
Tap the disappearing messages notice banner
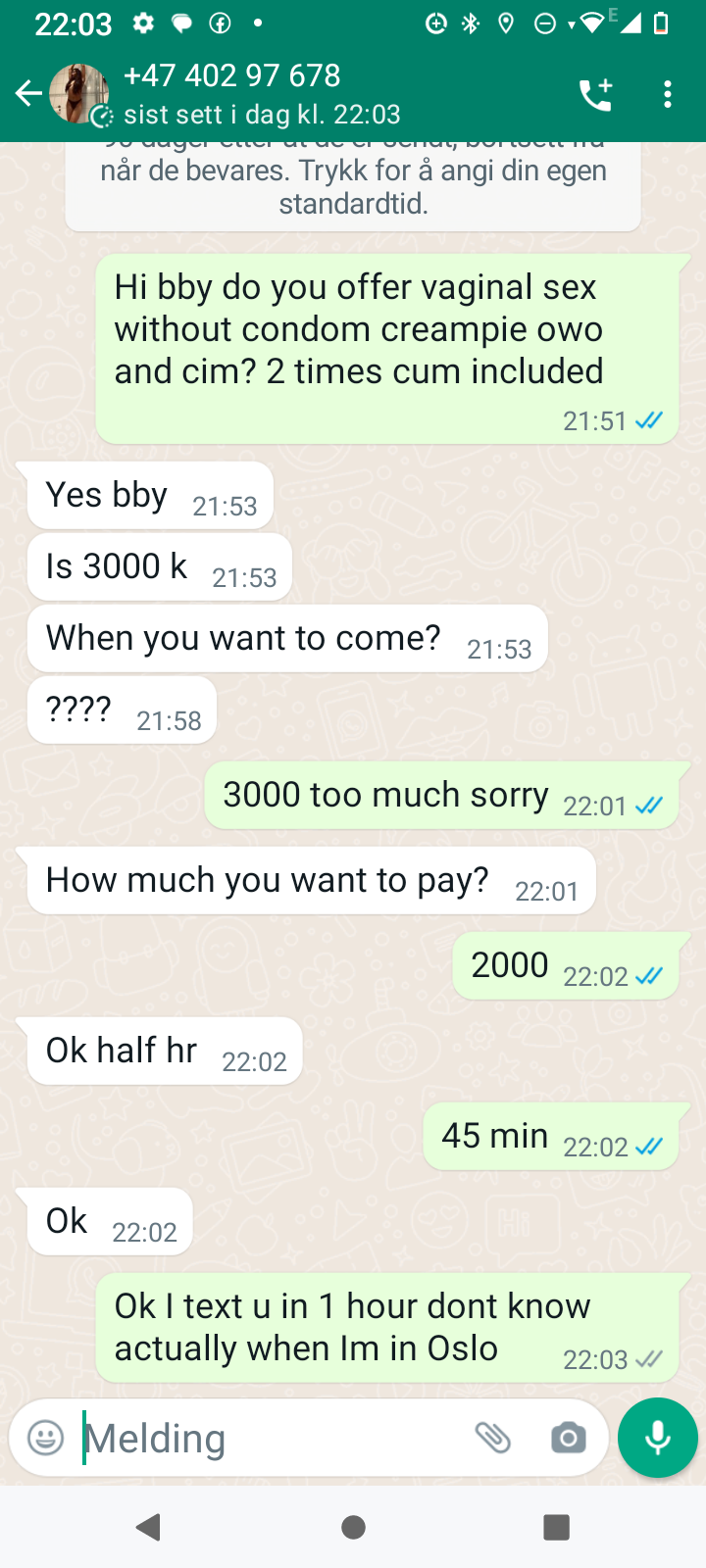[x=353, y=186]
